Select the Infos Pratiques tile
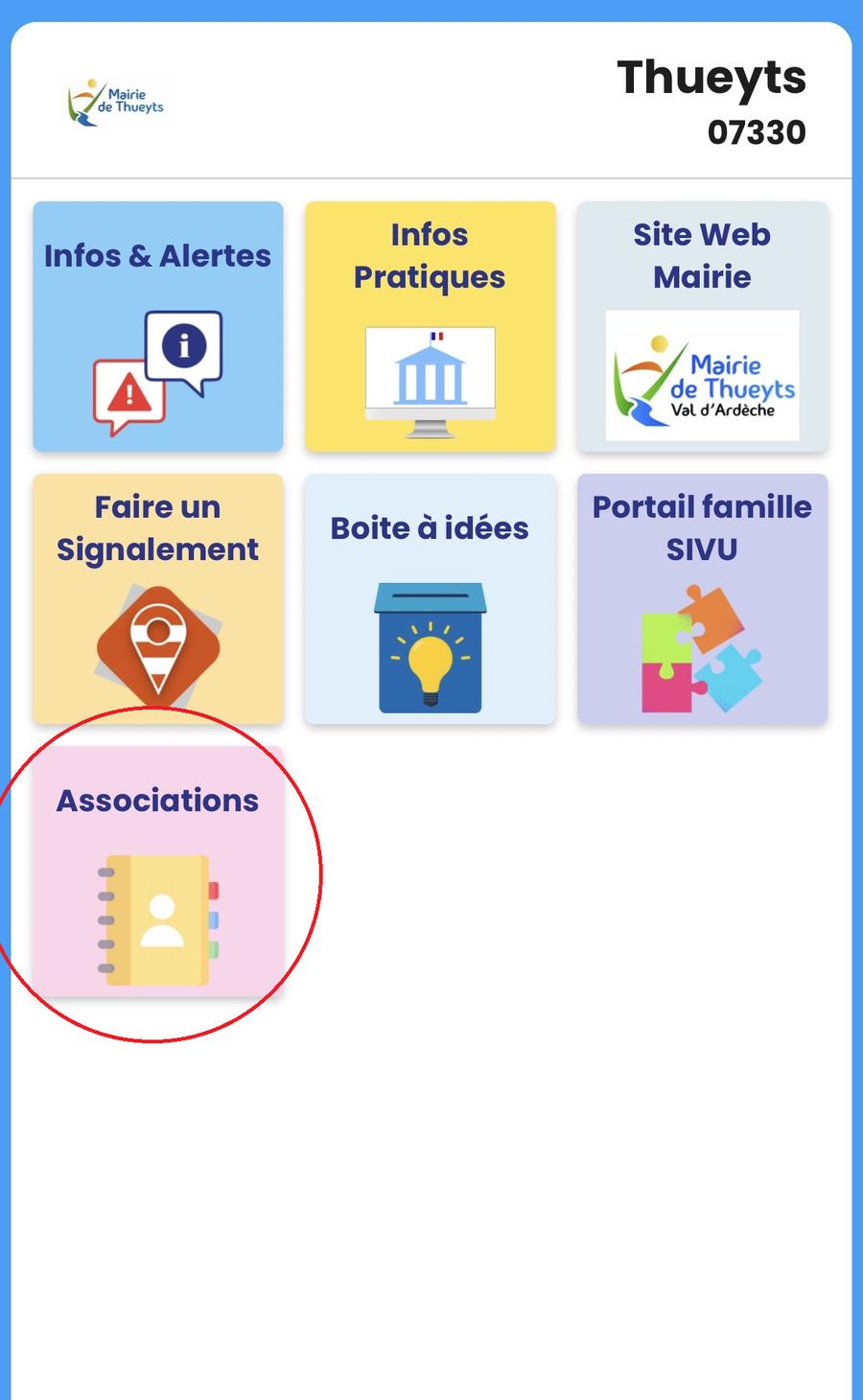Viewport: 863px width, 1400px height. 430,326
